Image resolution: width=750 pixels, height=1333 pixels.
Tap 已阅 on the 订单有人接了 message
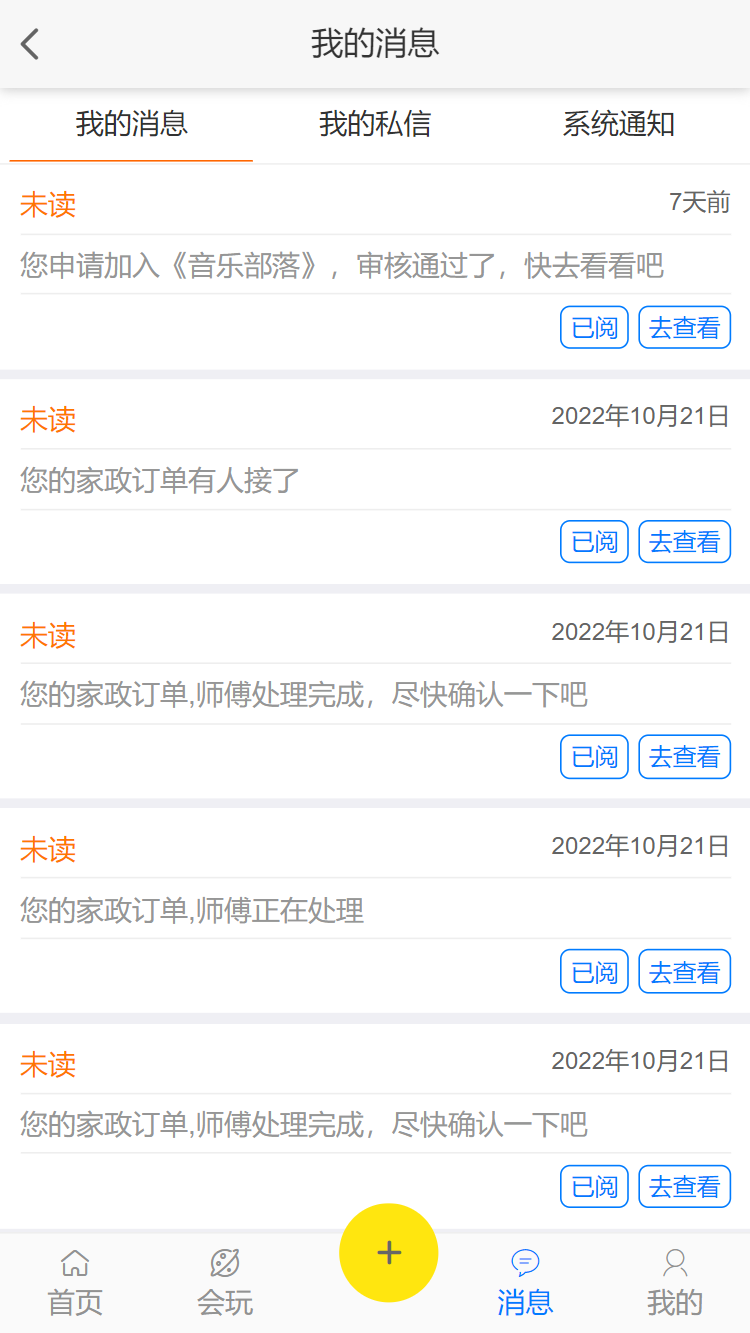593,541
